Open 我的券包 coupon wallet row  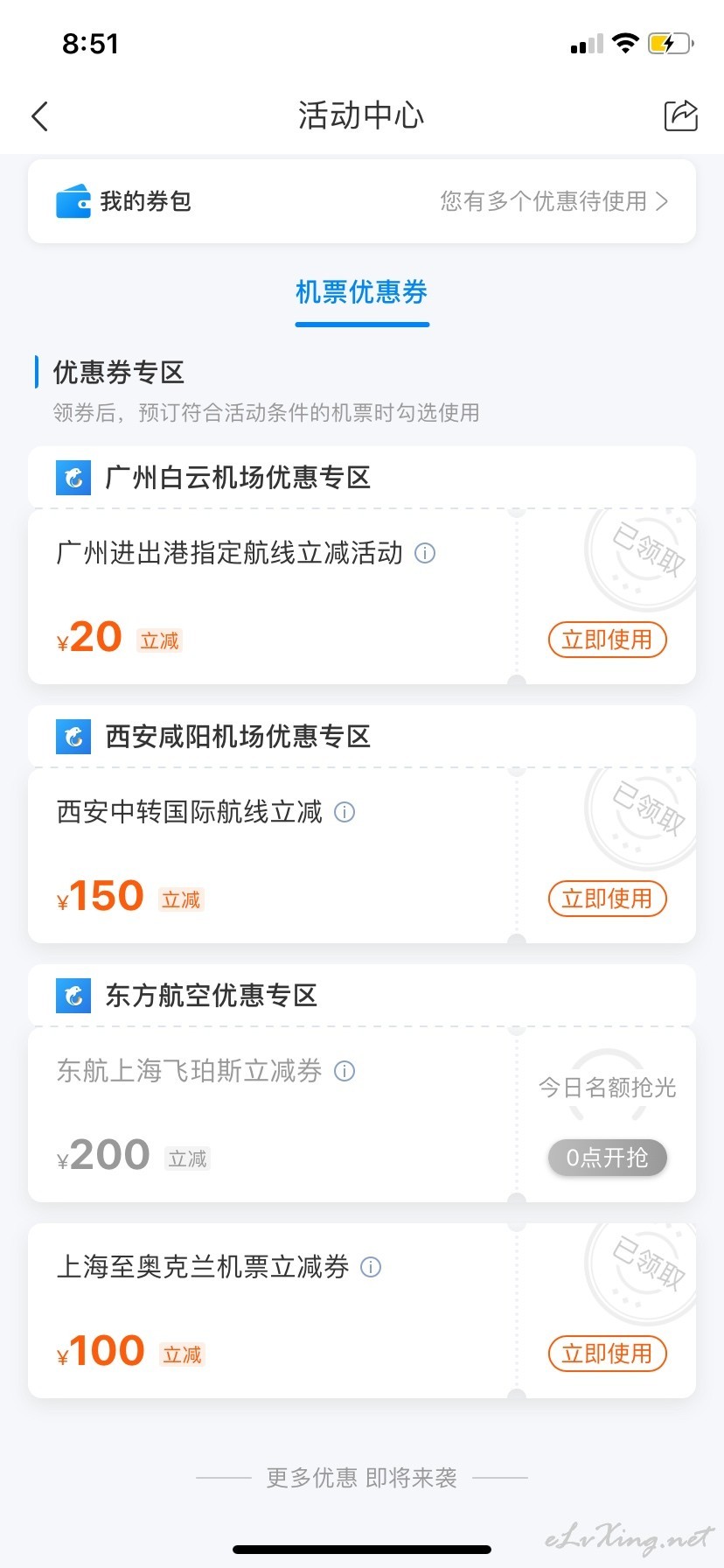pyautogui.click(x=362, y=201)
